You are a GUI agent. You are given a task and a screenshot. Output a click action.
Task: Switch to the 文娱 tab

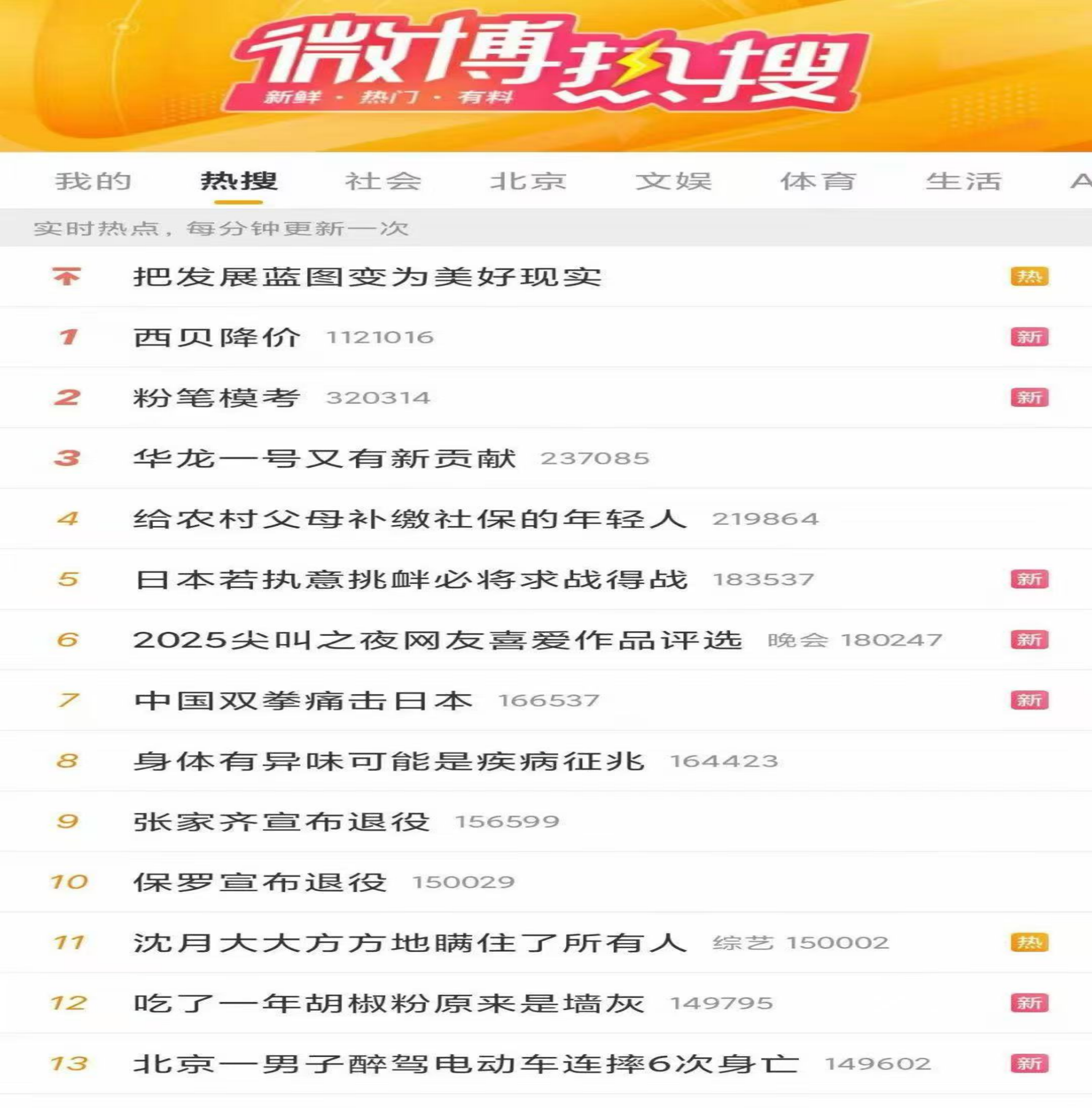coord(673,181)
